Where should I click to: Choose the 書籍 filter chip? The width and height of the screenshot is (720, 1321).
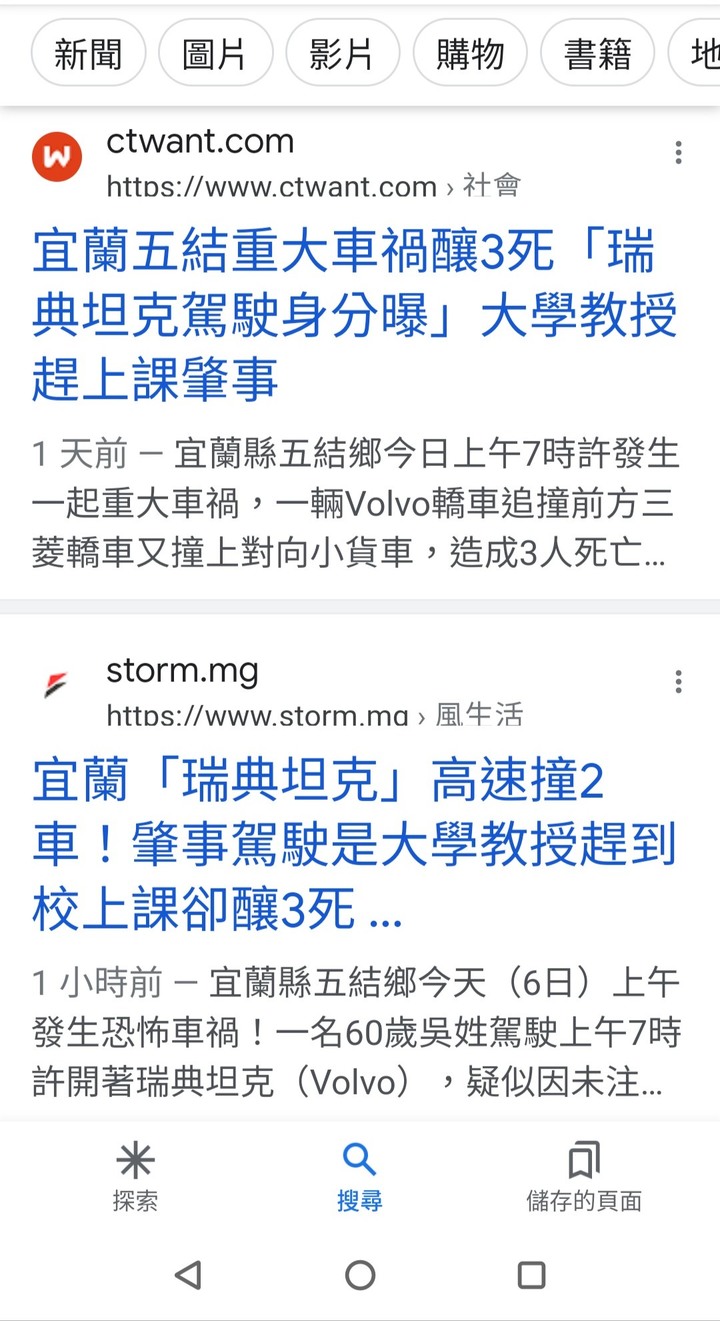click(597, 53)
